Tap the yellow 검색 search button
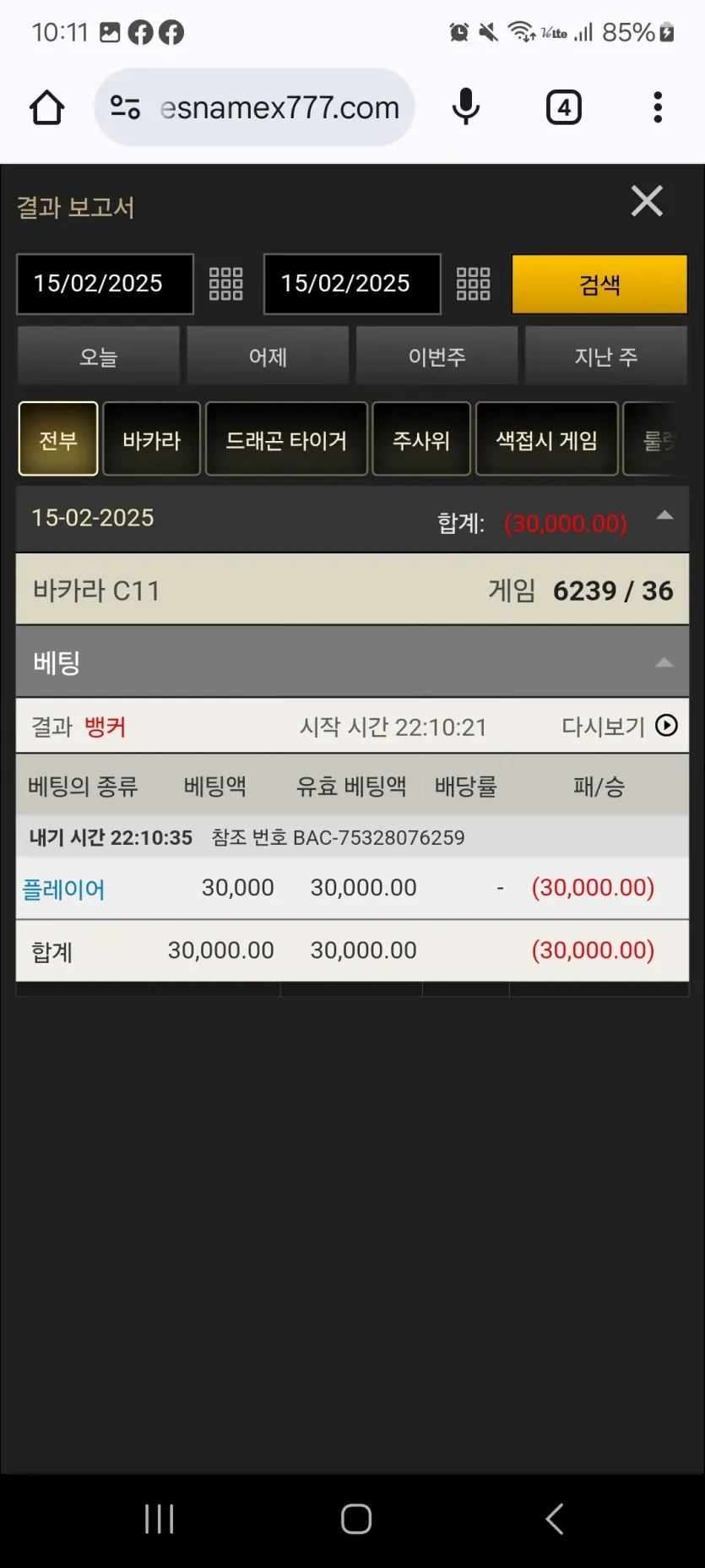The image size is (705, 1568). pos(599,284)
